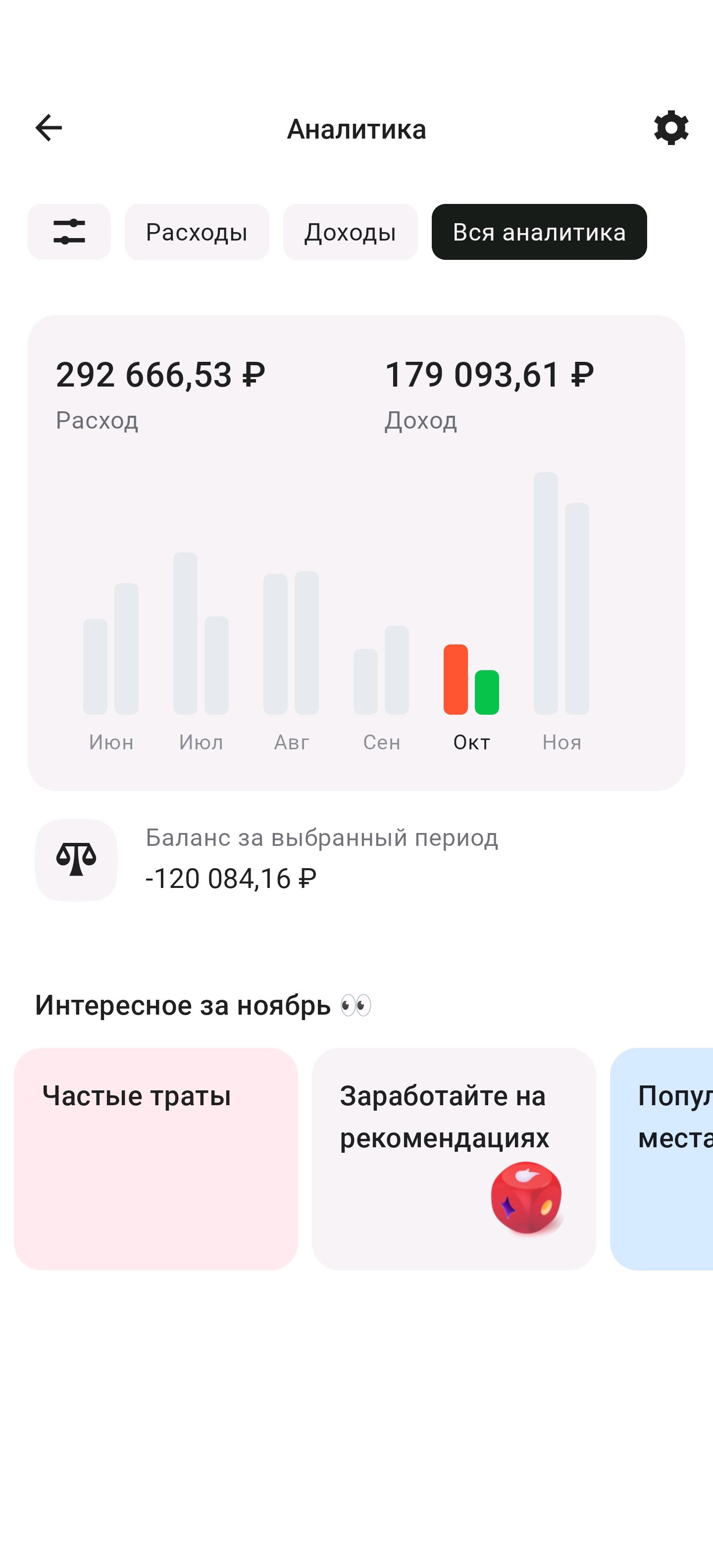Screen dimensions: 713x1568
Task: Open the filter sliders options
Action: click(x=69, y=232)
